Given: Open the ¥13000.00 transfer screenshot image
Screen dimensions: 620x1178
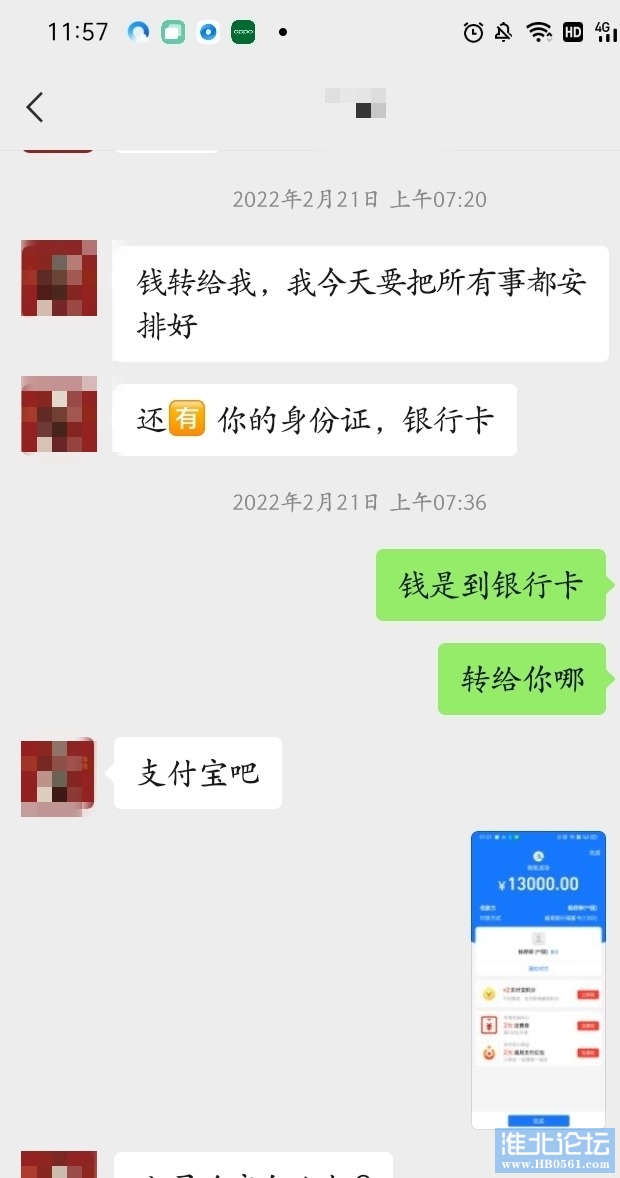Looking at the screenshot, I should [x=538, y=979].
